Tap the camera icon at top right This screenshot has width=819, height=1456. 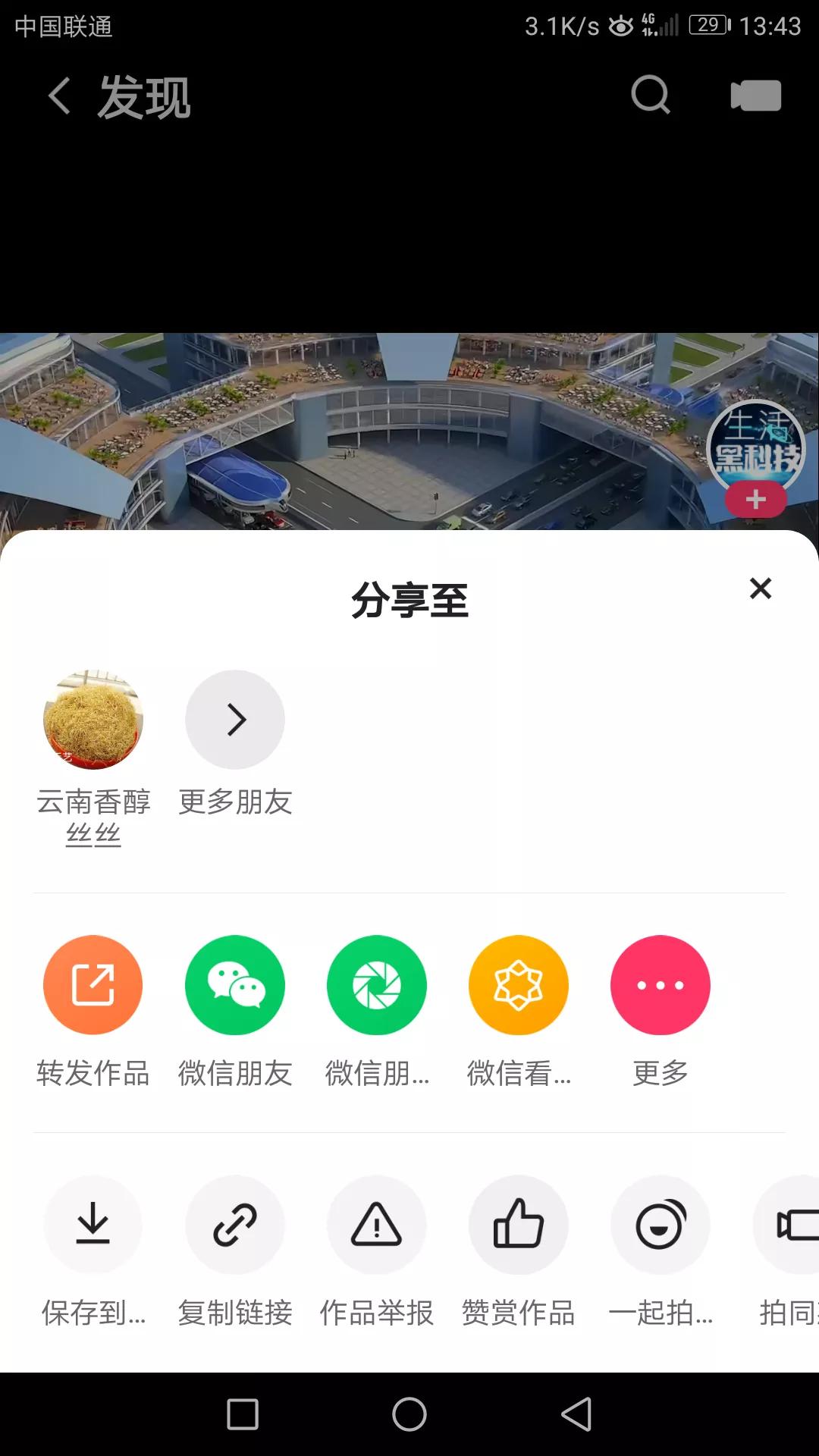tap(755, 96)
